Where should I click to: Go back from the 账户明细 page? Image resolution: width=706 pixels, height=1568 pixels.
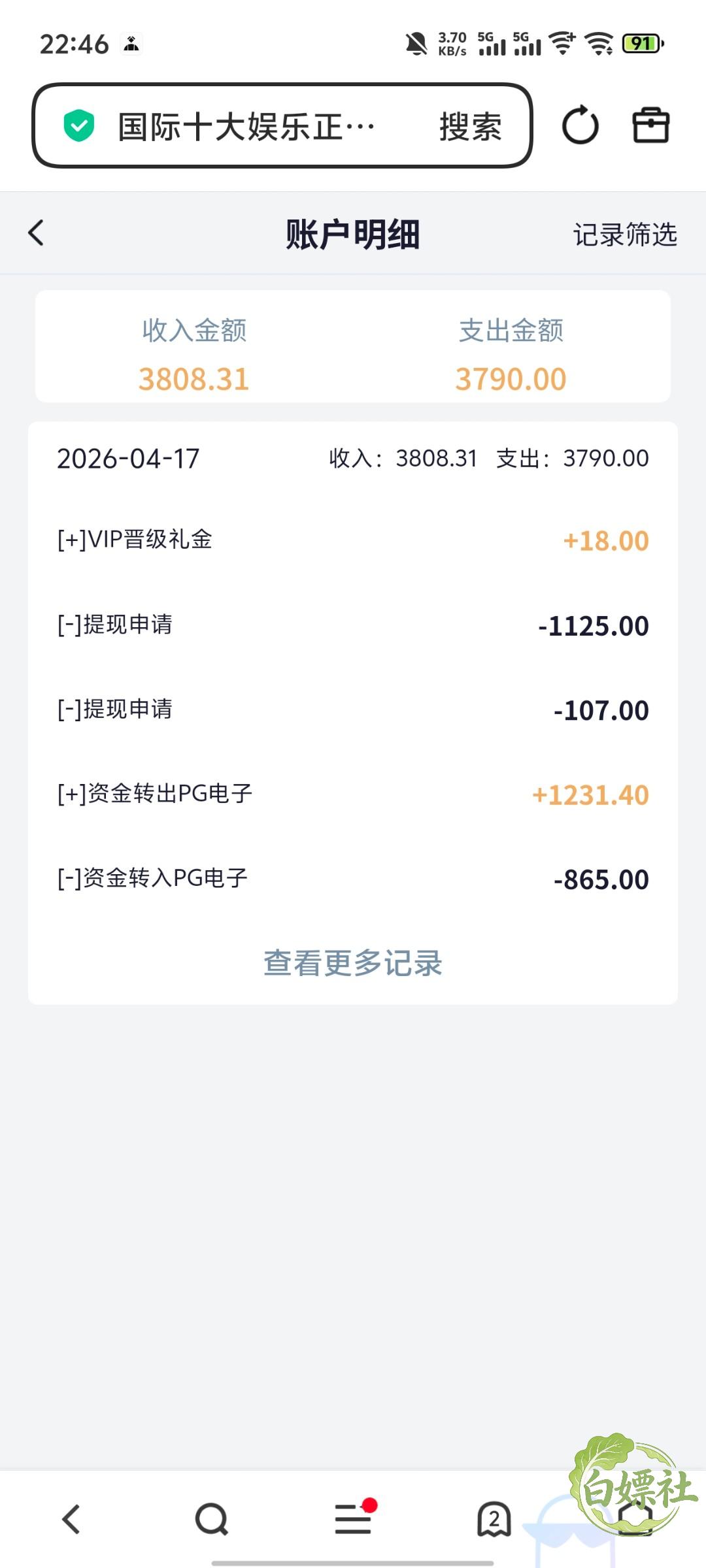(x=37, y=233)
